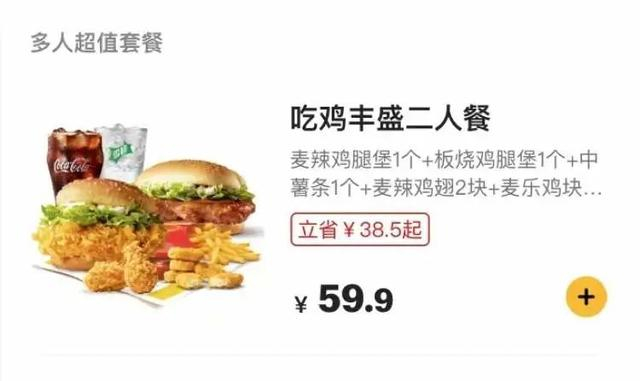Add 吃鸡丰盛二人餐 with the plus button
The width and height of the screenshot is (640, 381).
586,297
